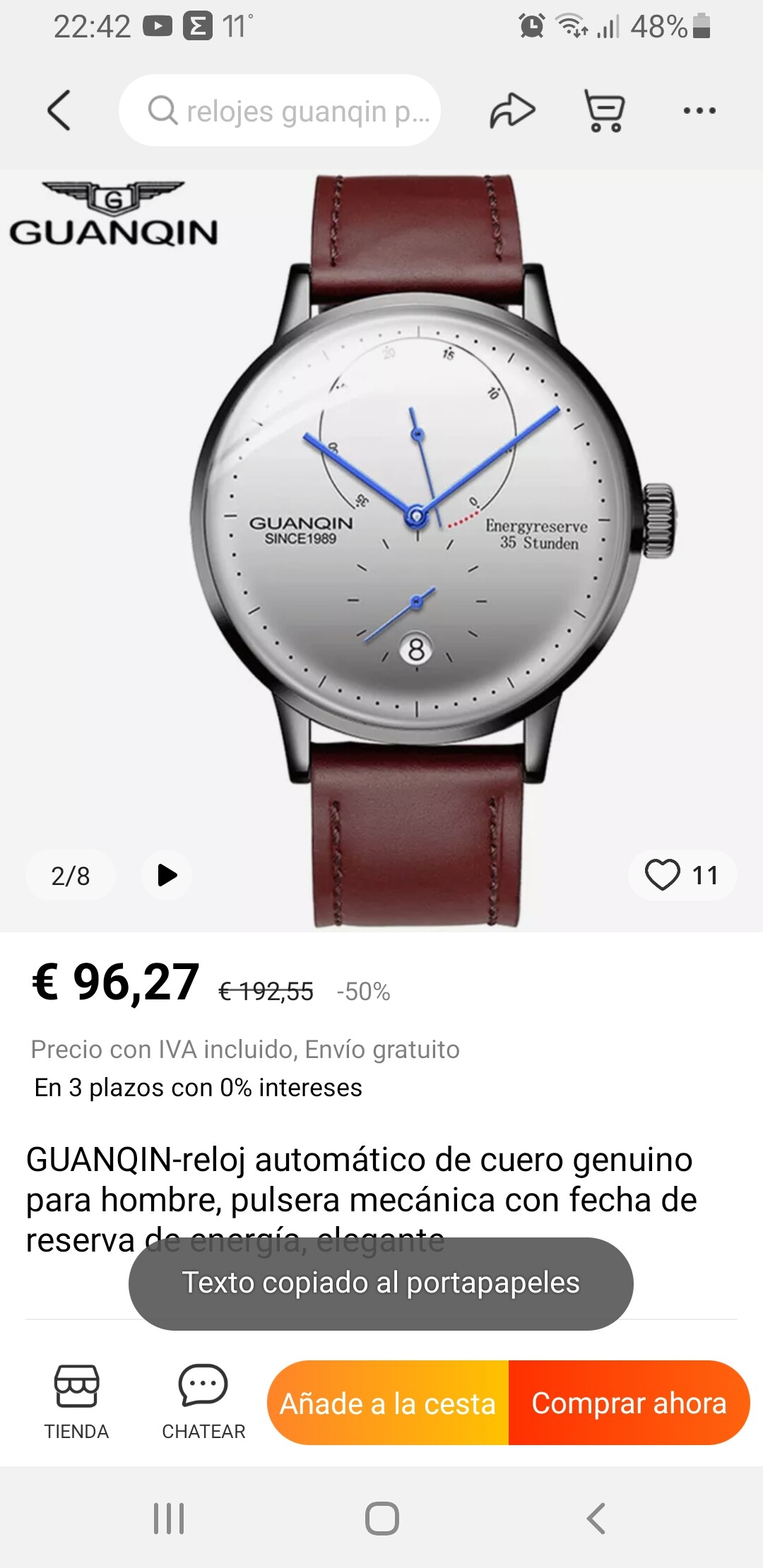The image size is (763, 1568).
Task: Open the search box with 'relojes guanqin'
Action: point(280,110)
